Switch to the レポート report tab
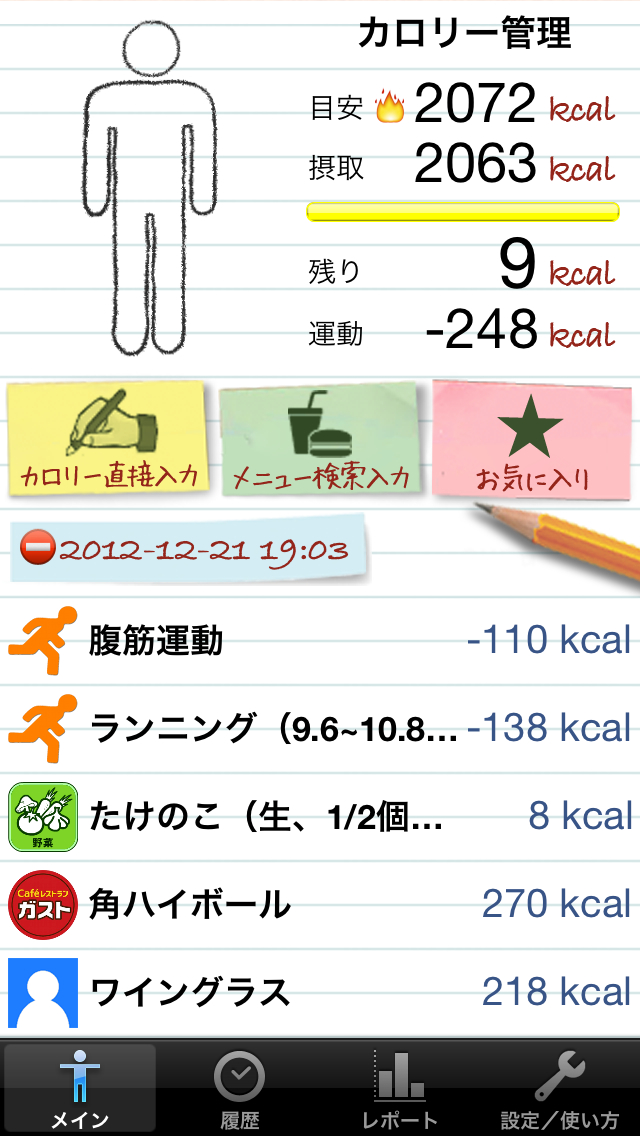This screenshot has height=1136, width=640. (400, 1088)
